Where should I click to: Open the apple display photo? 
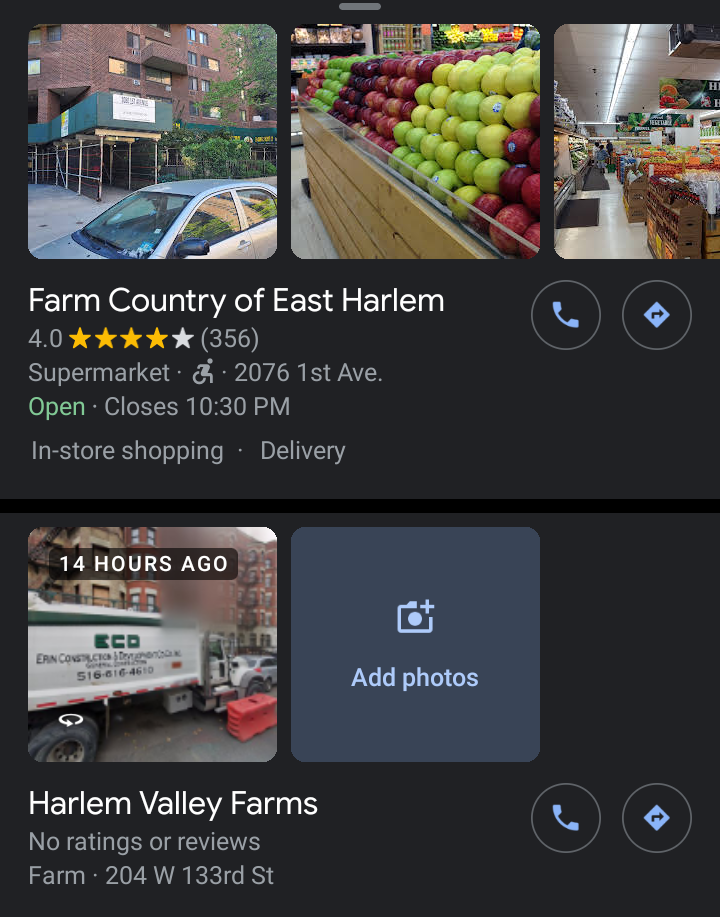point(415,141)
